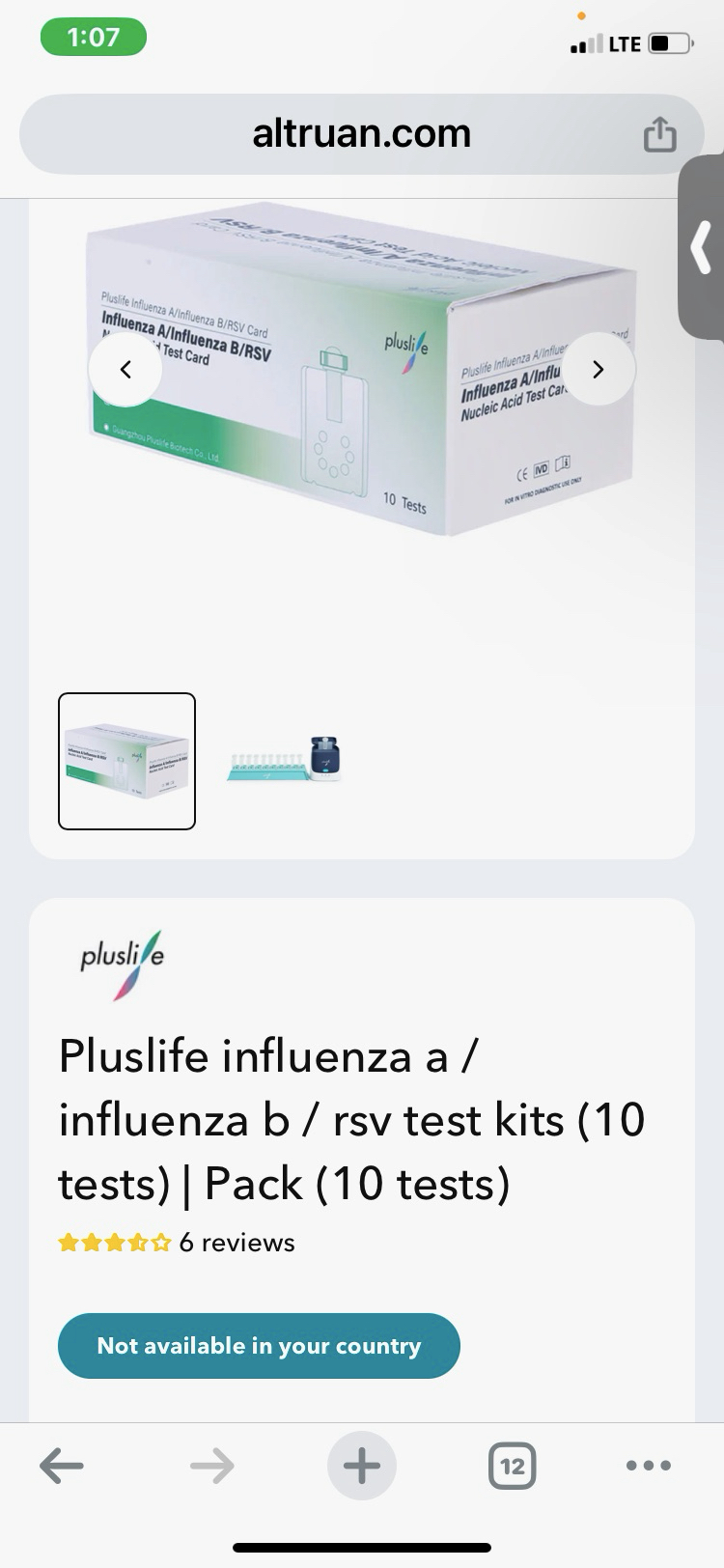Show the next product image

click(599, 370)
